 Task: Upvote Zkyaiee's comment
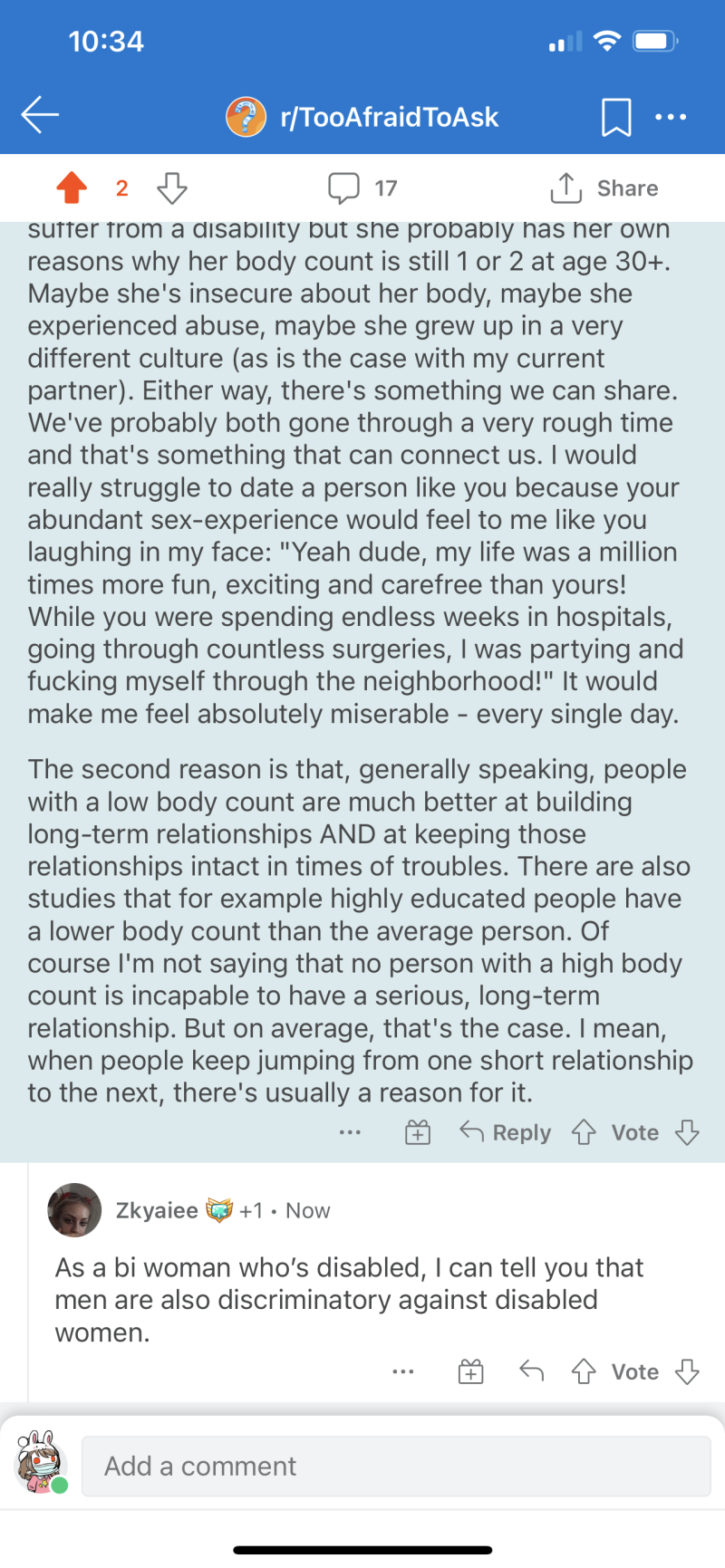[x=584, y=1371]
